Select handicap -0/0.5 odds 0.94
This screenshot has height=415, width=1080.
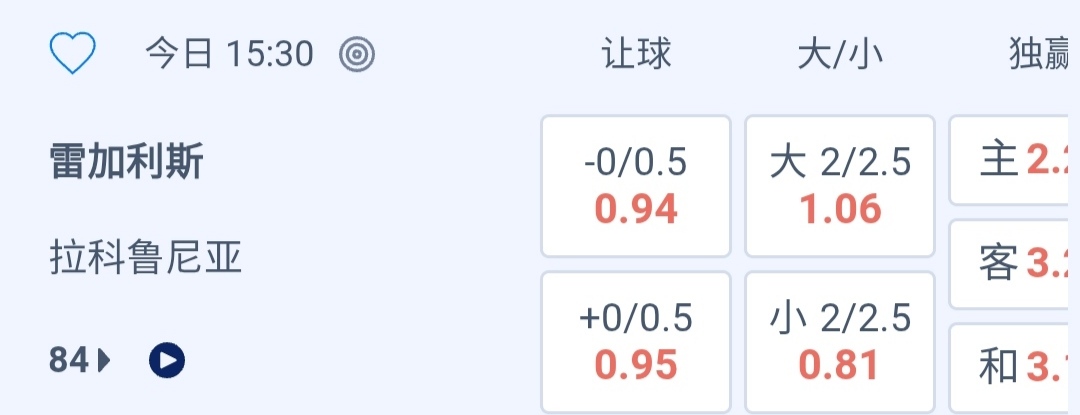coord(636,186)
